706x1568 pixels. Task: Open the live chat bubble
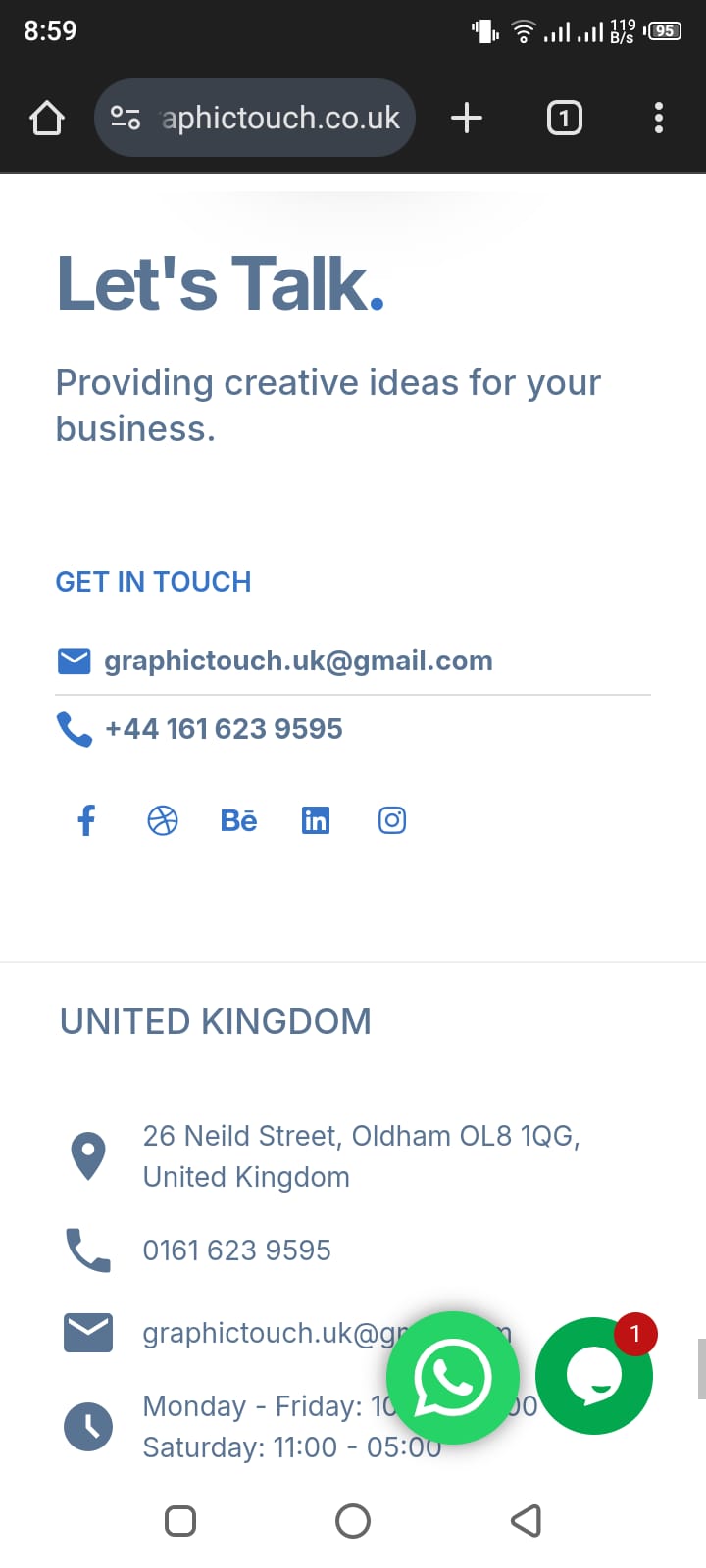[594, 1376]
